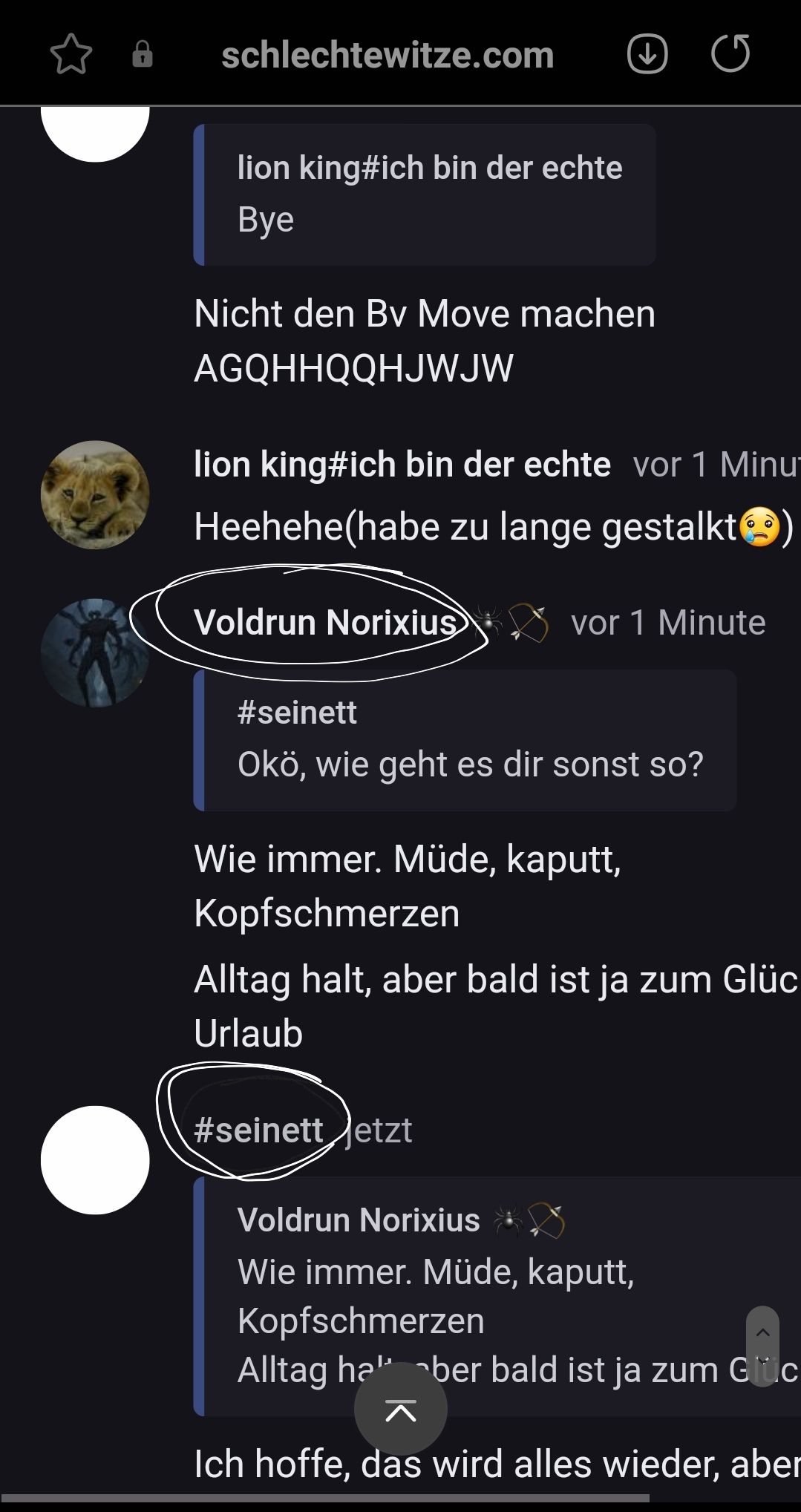Tap Voldrun Norixius's dark avatar picture

95,652
